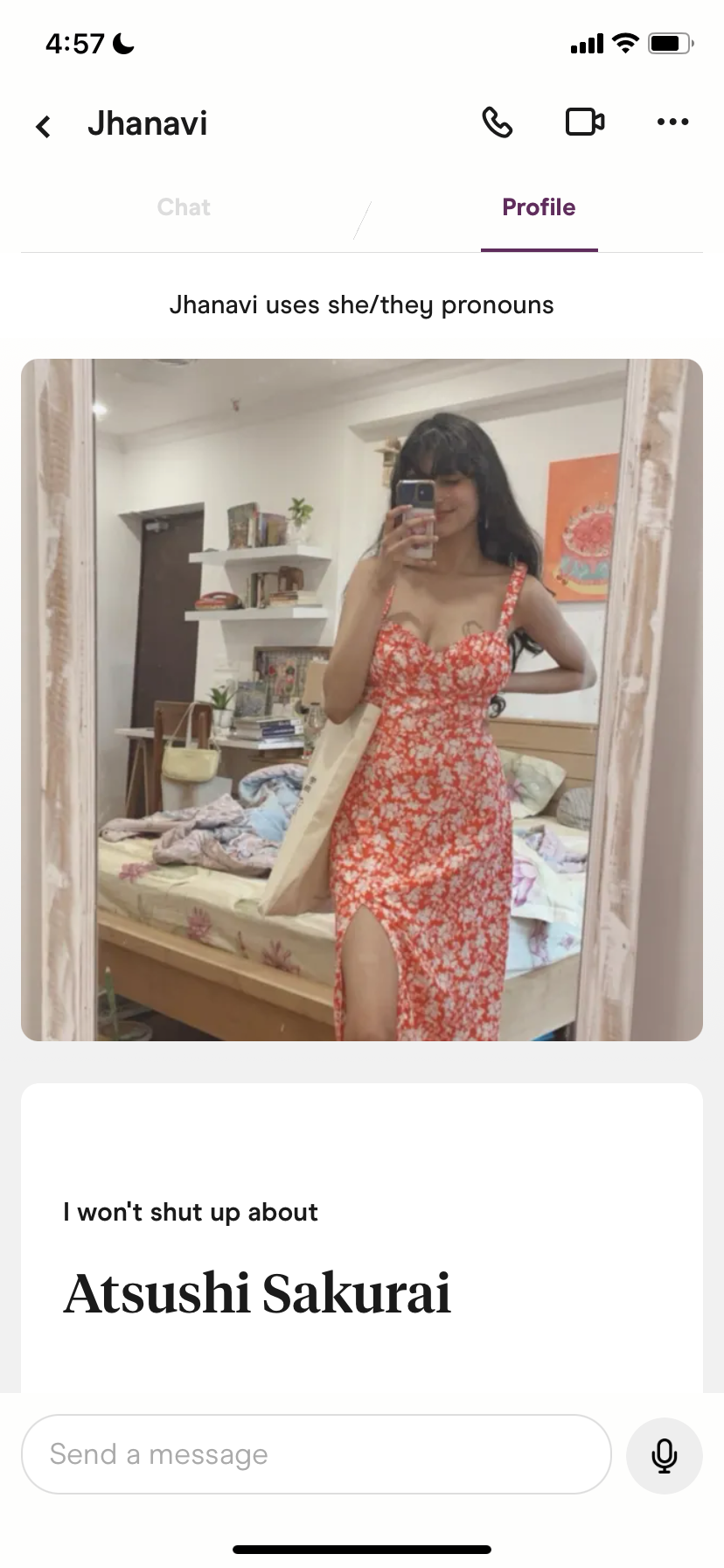
Task: Open the three-dot overflow menu
Action: pyautogui.click(x=672, y=122)
